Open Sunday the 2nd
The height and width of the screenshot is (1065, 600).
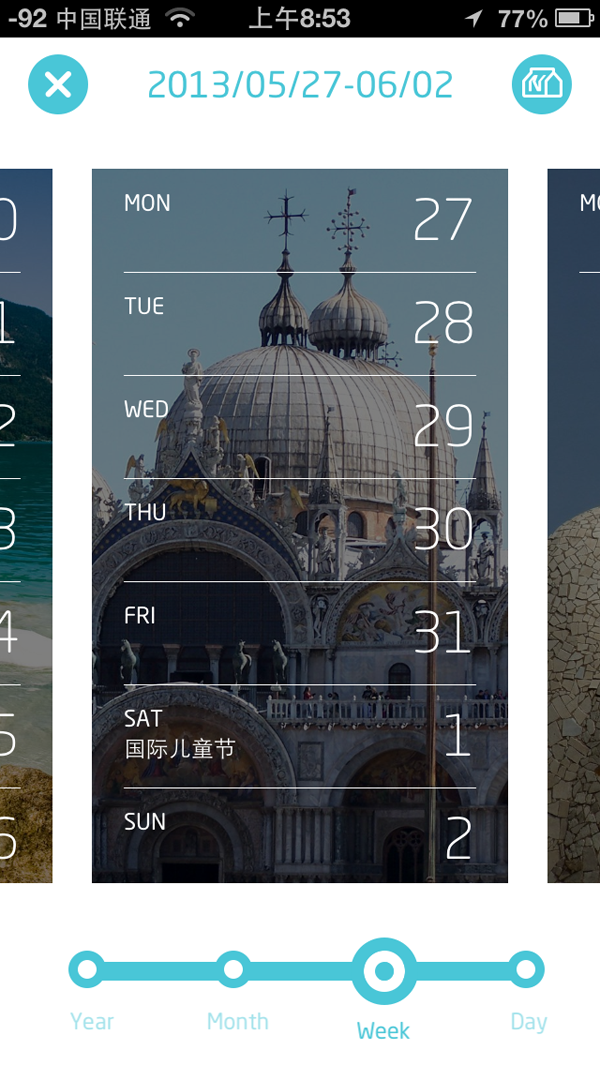click(x=300, y=837)
